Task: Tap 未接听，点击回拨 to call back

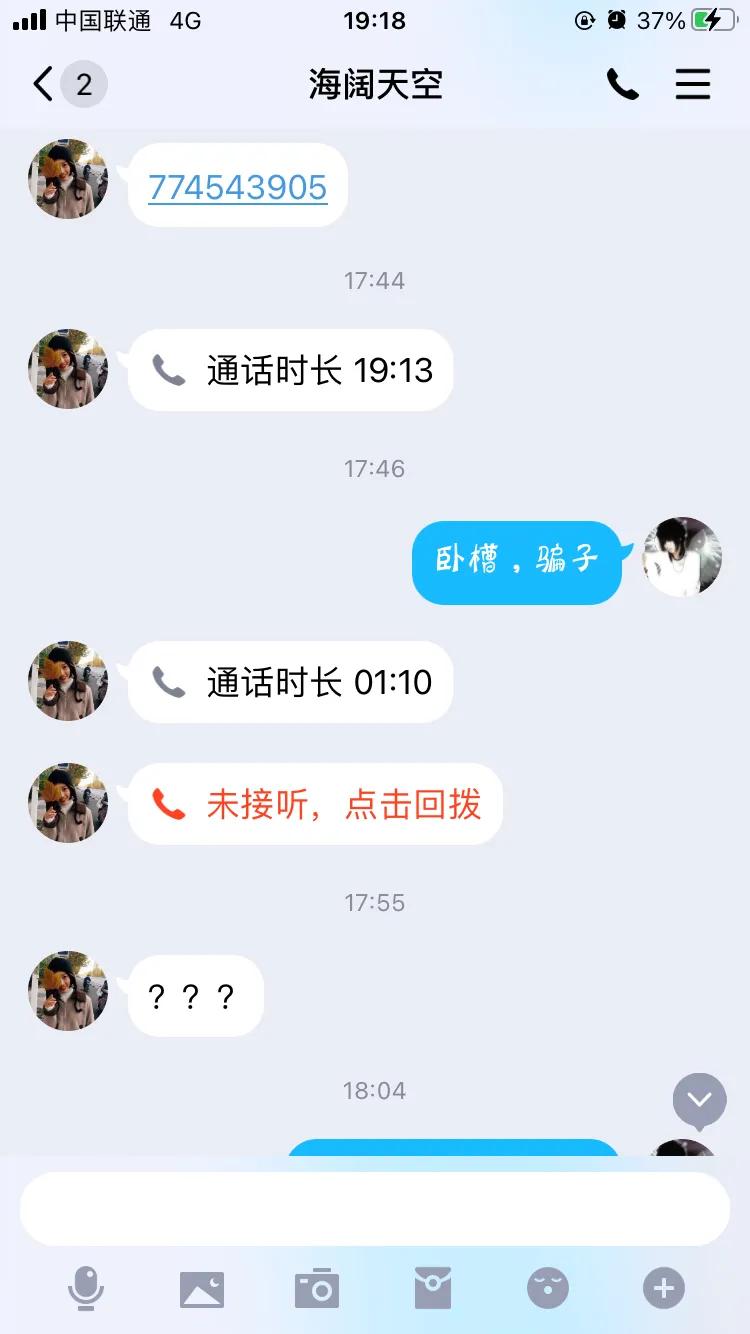Action: (x=313, y=803)
